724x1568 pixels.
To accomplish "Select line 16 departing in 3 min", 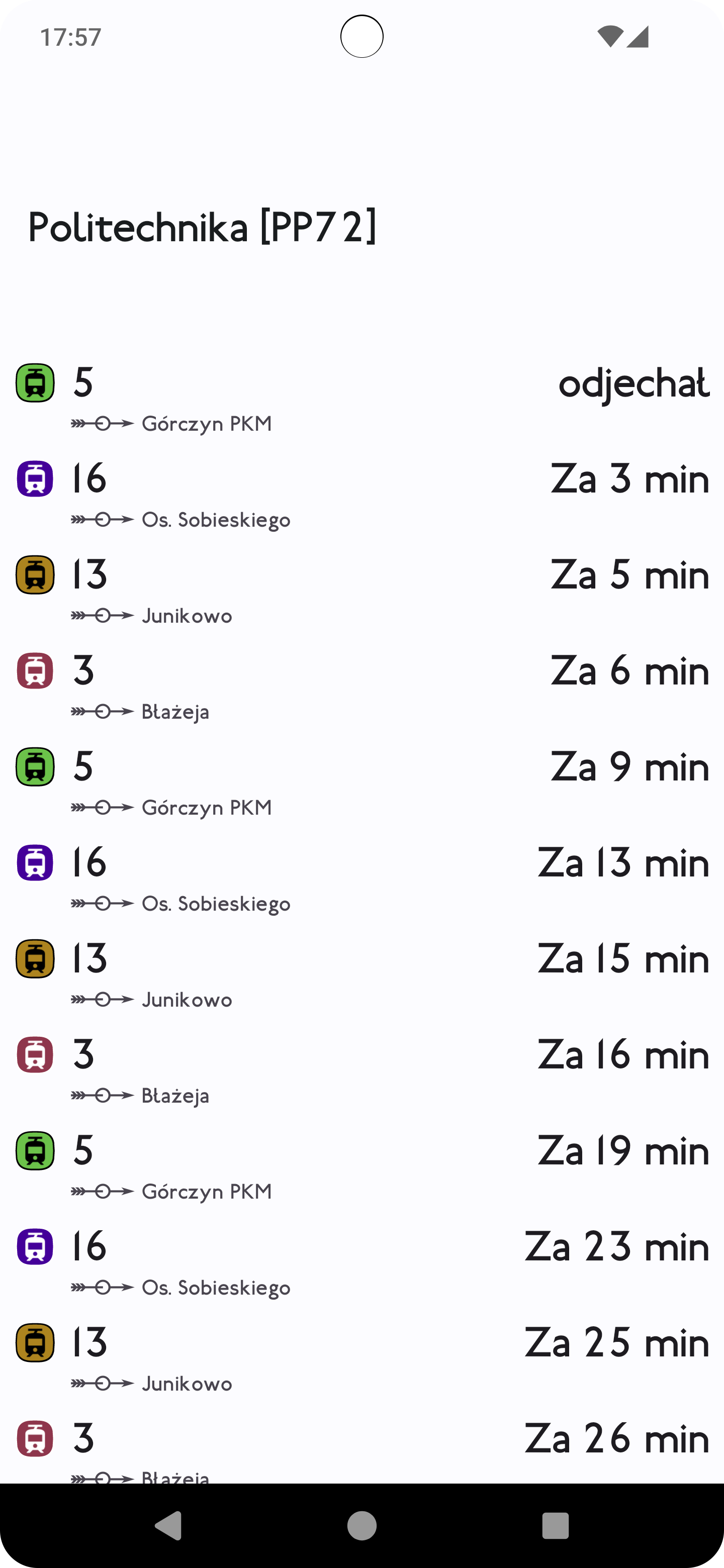I will click(x=361, y=494).
